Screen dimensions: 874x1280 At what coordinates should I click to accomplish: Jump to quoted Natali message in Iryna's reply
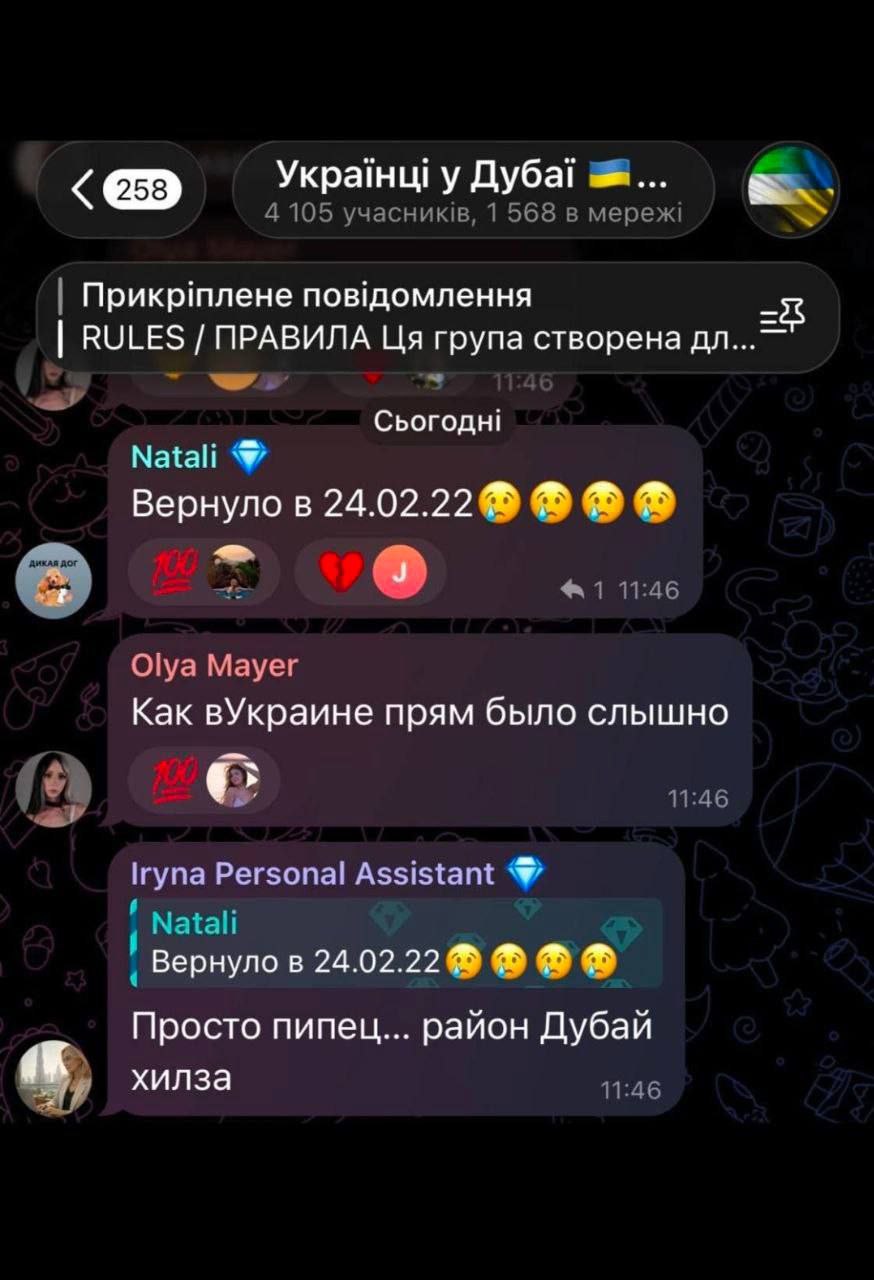(395, 943)
